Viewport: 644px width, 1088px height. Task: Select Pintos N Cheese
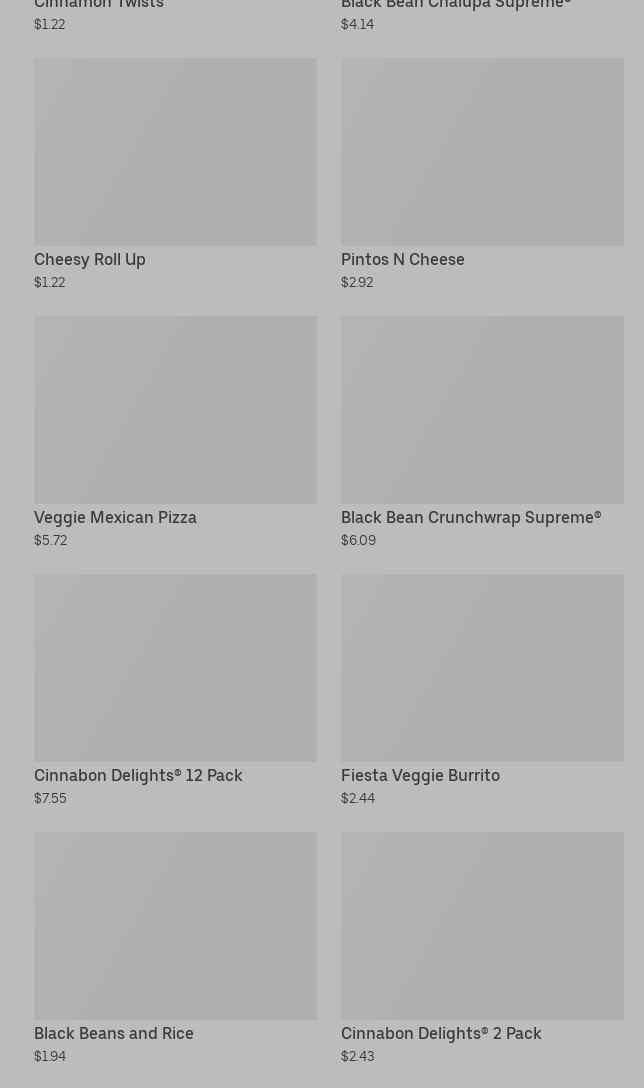(x=482, y=174)
